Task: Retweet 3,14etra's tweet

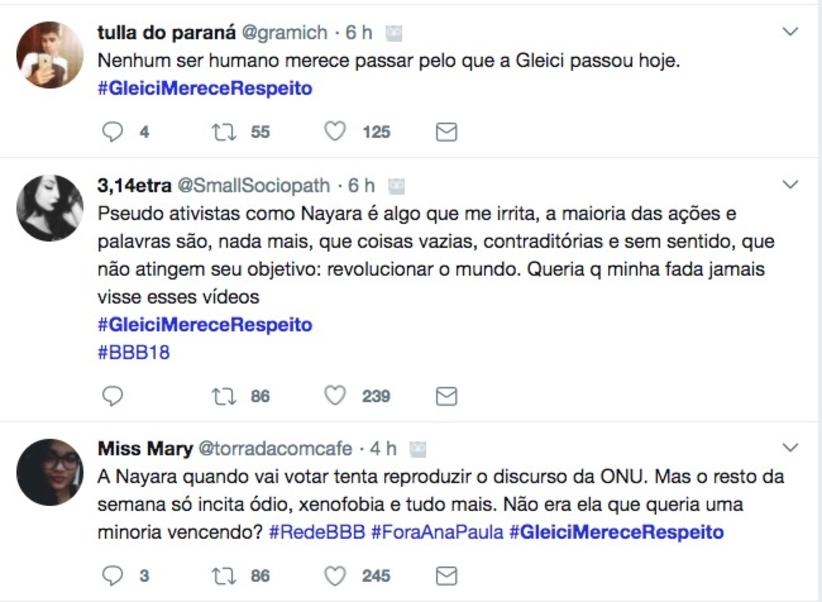Action: click(223, 396)
